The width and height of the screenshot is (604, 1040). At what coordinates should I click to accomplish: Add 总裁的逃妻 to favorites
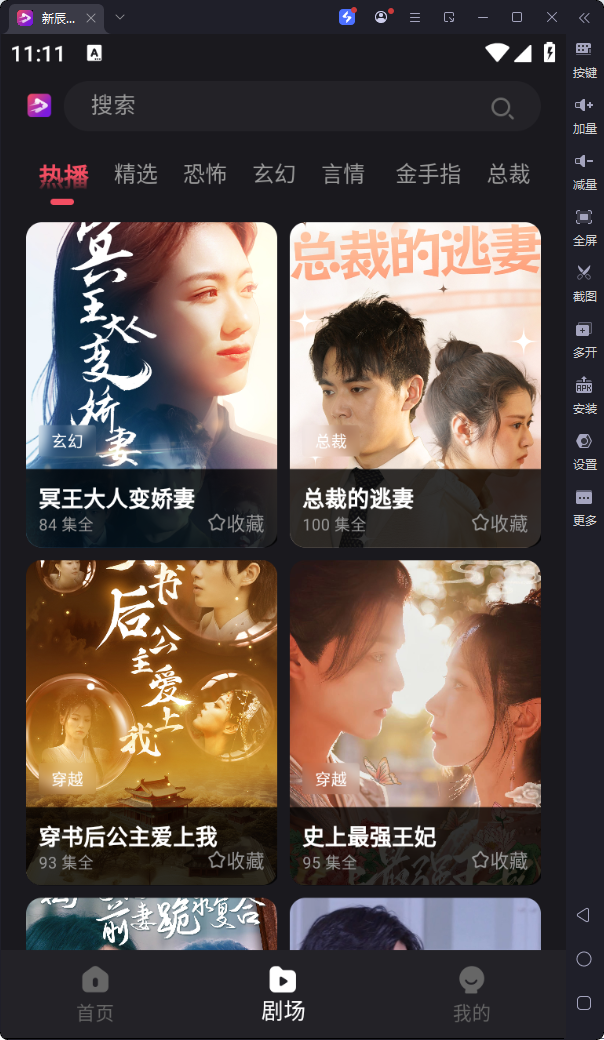499,523
